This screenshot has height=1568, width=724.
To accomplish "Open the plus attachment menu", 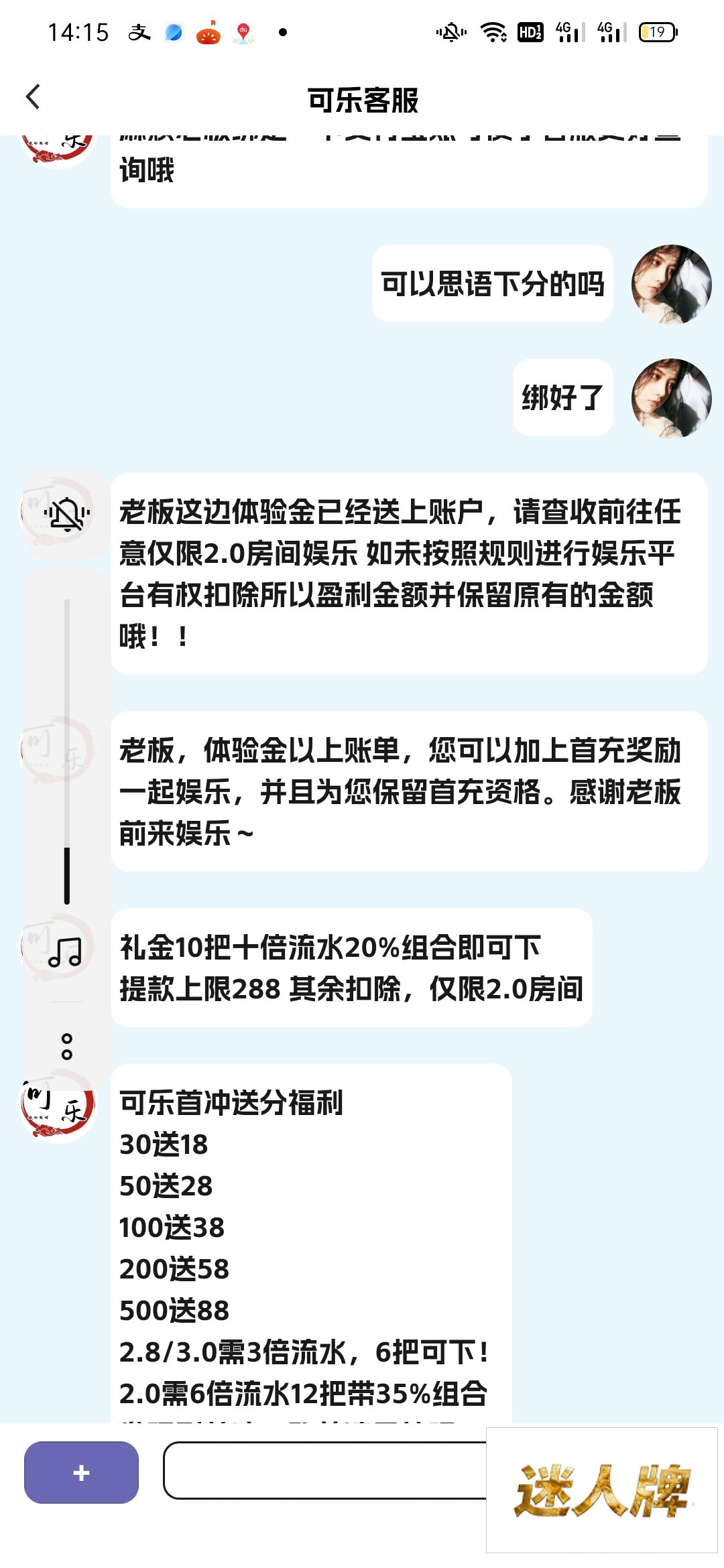I will pos(81,1472).
